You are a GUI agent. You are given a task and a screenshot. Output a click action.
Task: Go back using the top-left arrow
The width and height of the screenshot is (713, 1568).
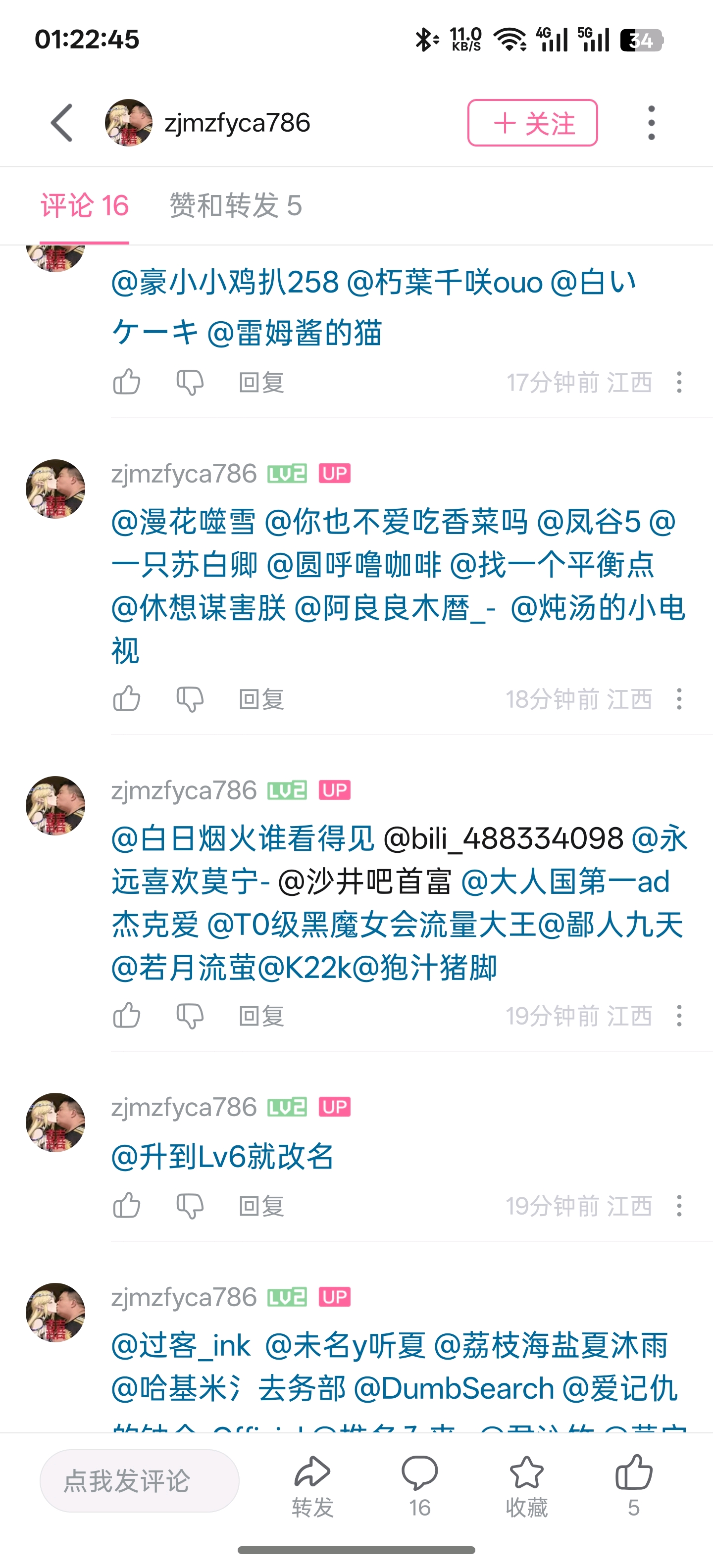(x=62, y=123)
